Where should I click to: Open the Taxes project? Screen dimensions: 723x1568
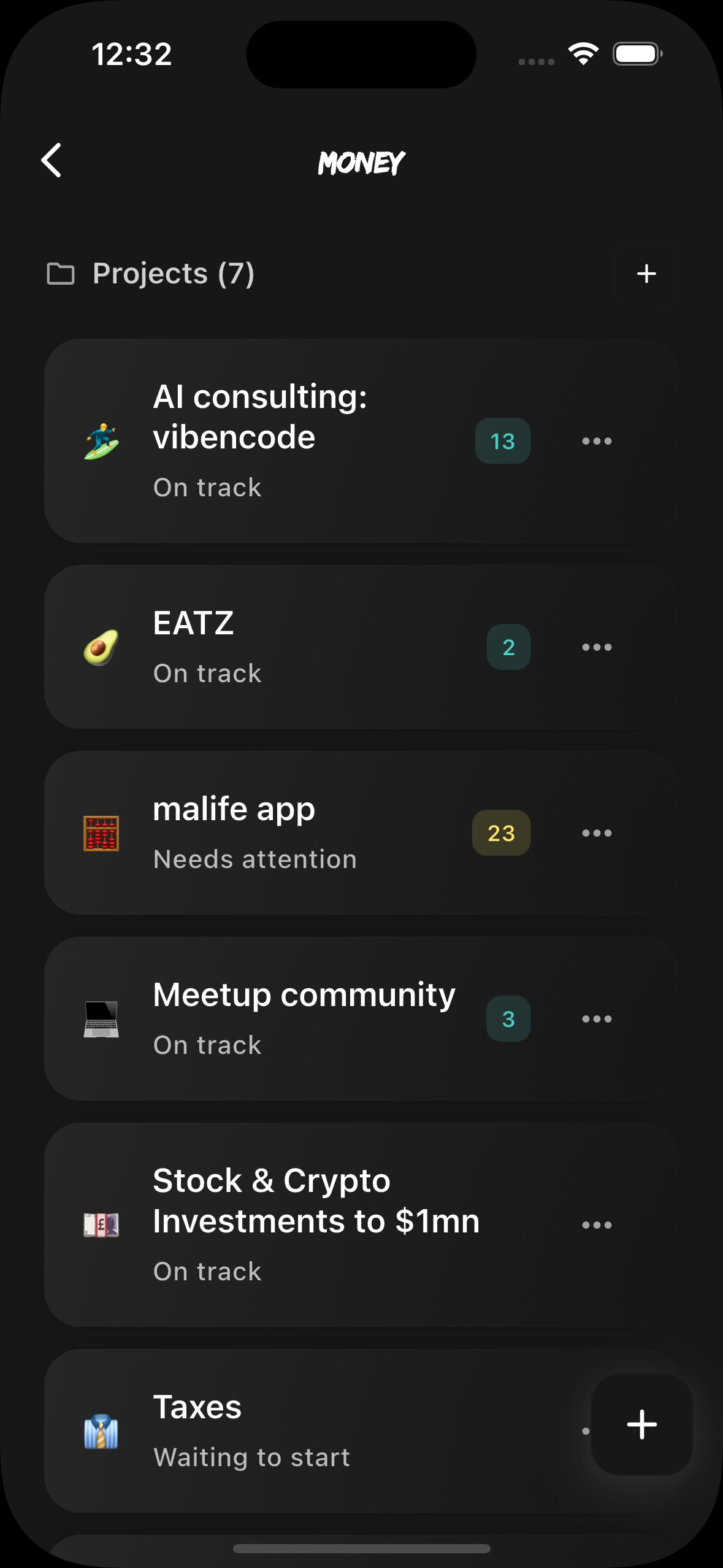(276, 1431)
